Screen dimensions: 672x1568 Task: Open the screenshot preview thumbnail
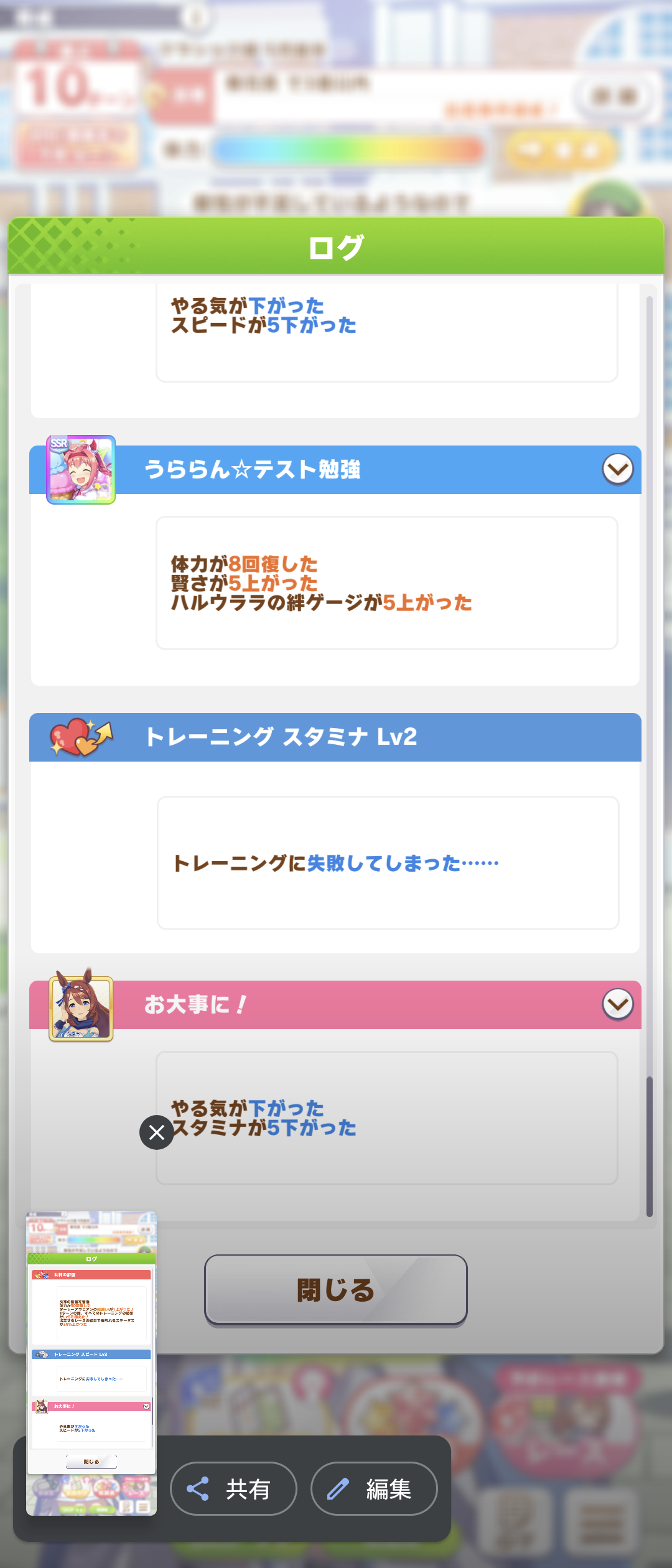point(91,1363)
